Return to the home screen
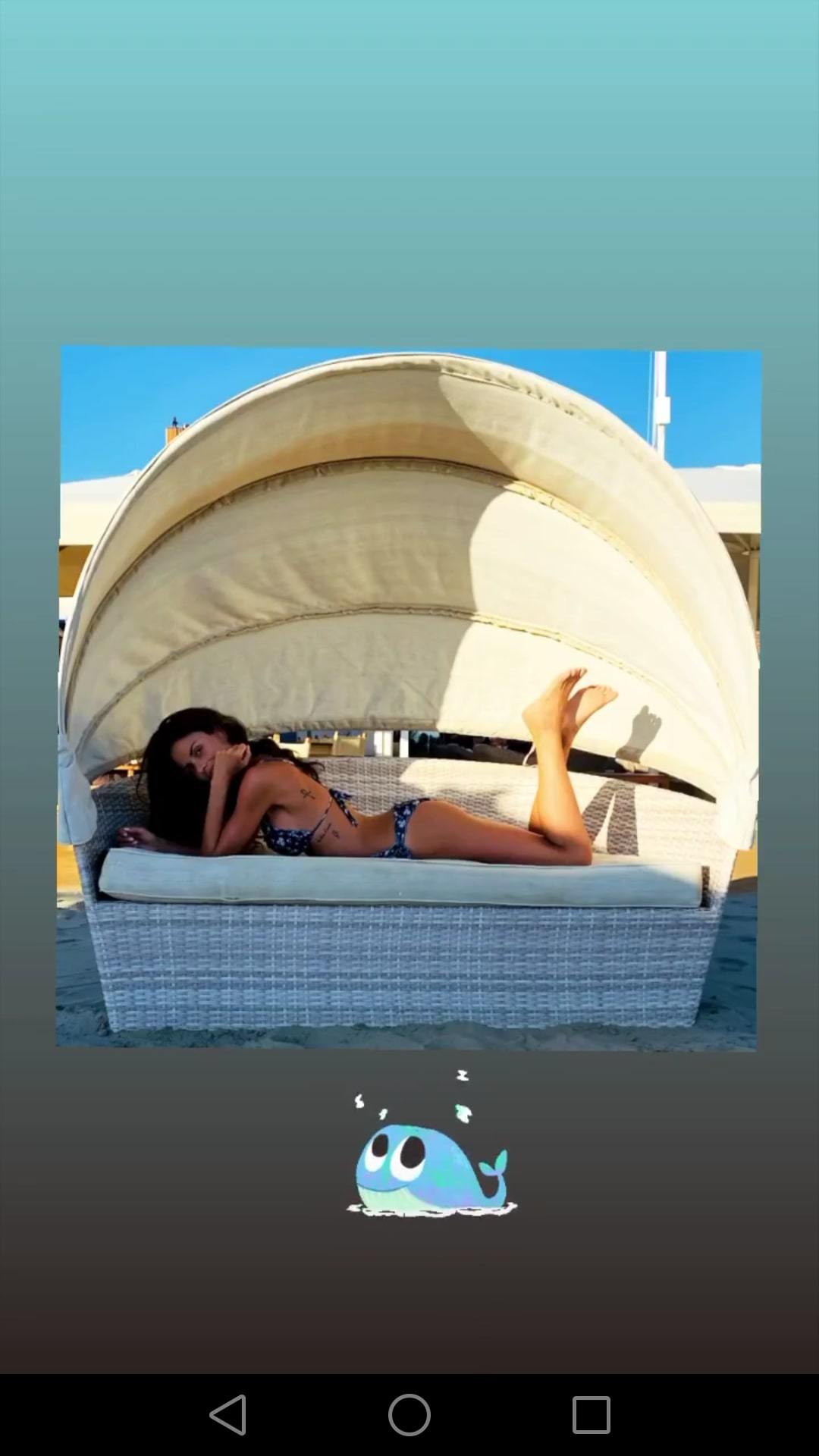Image resolution: width=819 pixels, height=1456 pixels. [409, 1415]
